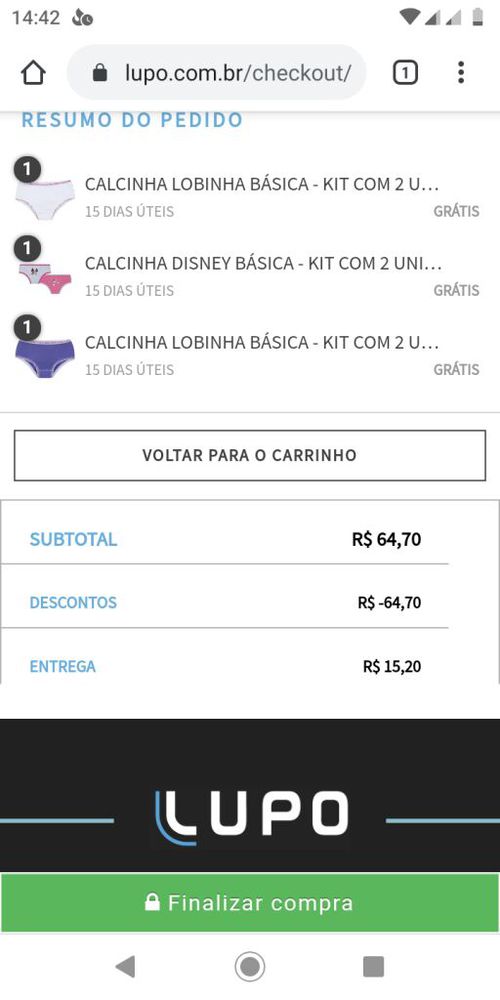The height and width of the screenshot is (1000, 500).
Task: Open the tab switcher
Action: 405,73
